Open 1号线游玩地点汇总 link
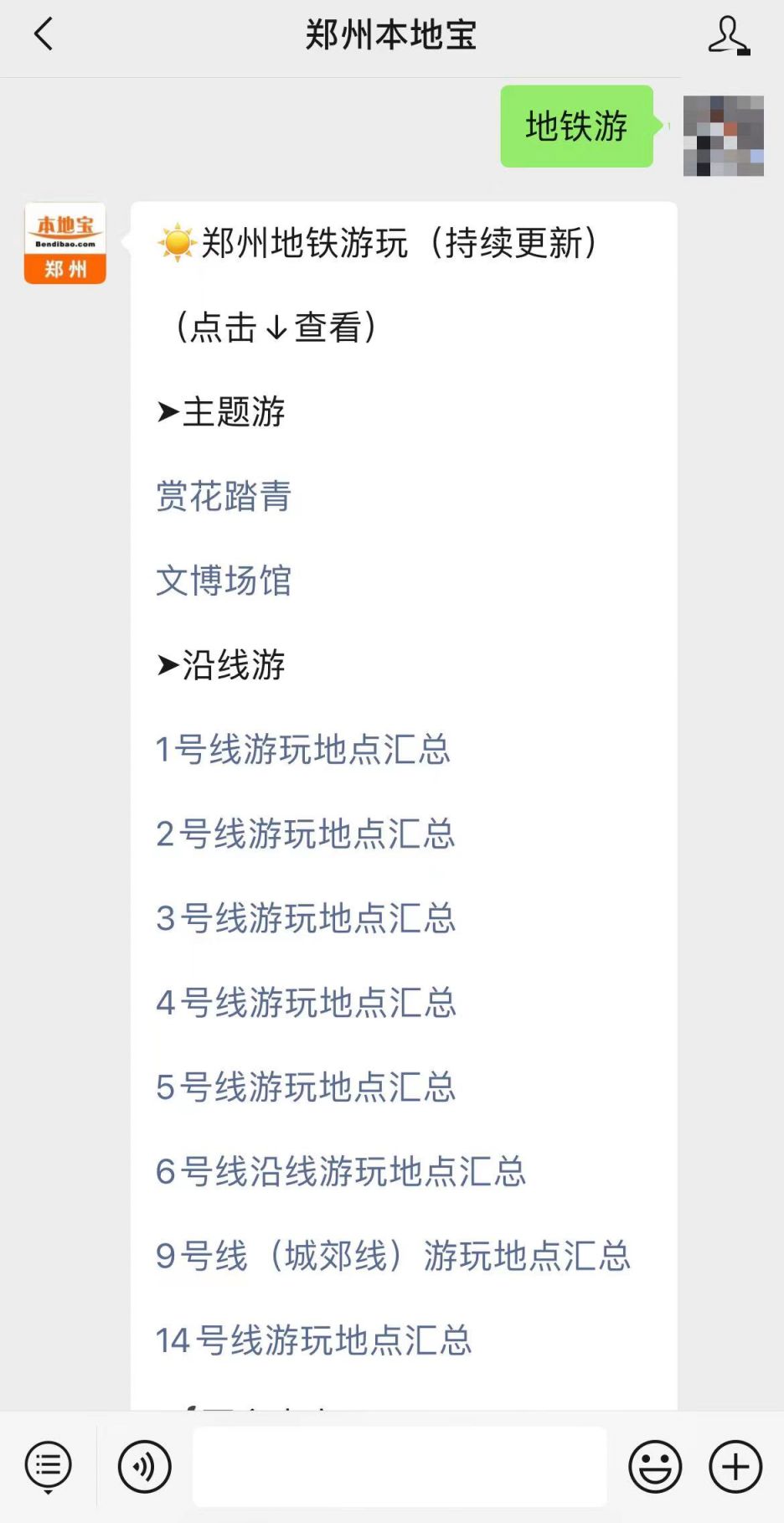Screen dimensions: 784x1523 [x=303, y=749]
